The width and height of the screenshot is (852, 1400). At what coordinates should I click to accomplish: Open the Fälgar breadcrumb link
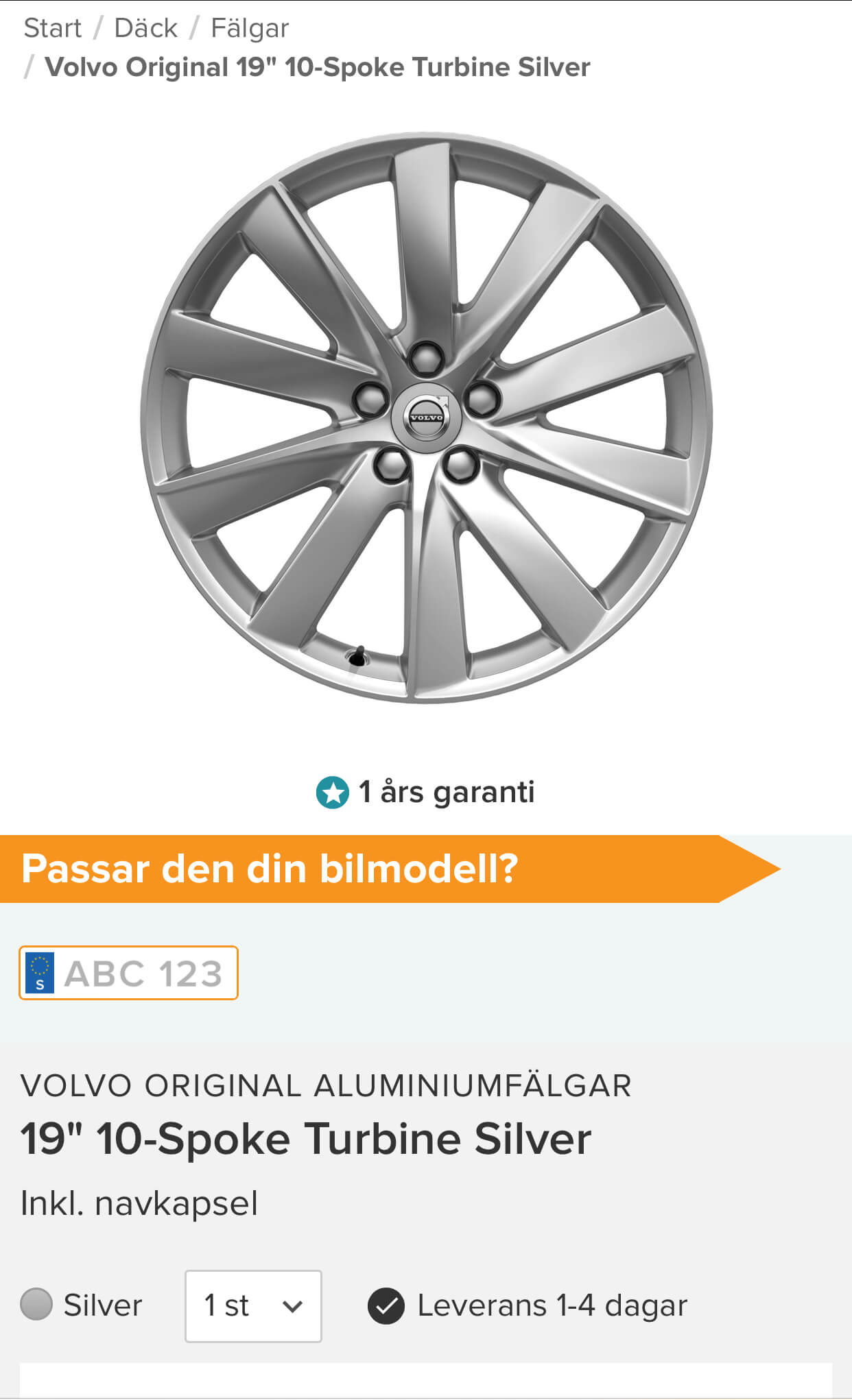pyautogui.click(x=250, y=28)
